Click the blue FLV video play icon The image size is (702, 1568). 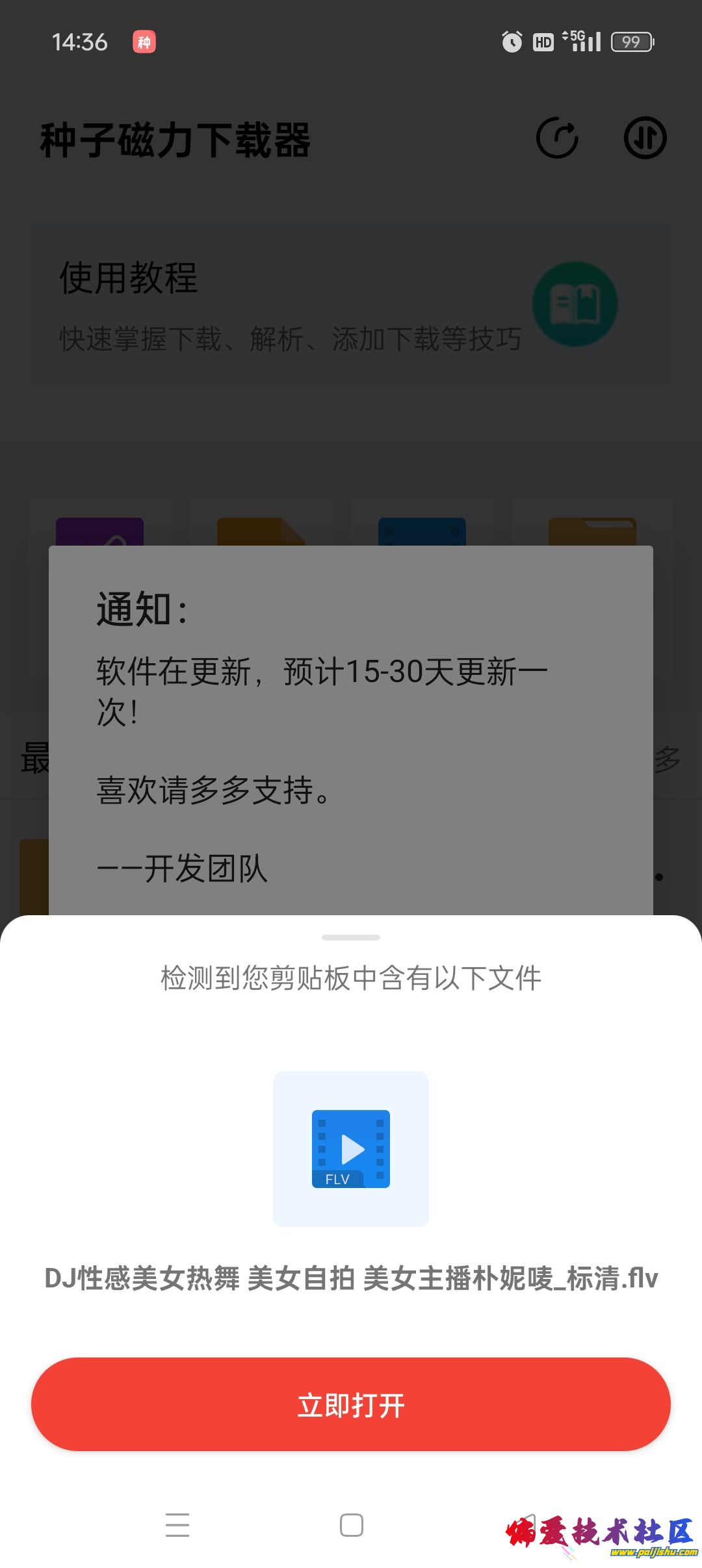(x=350, y=1146)
